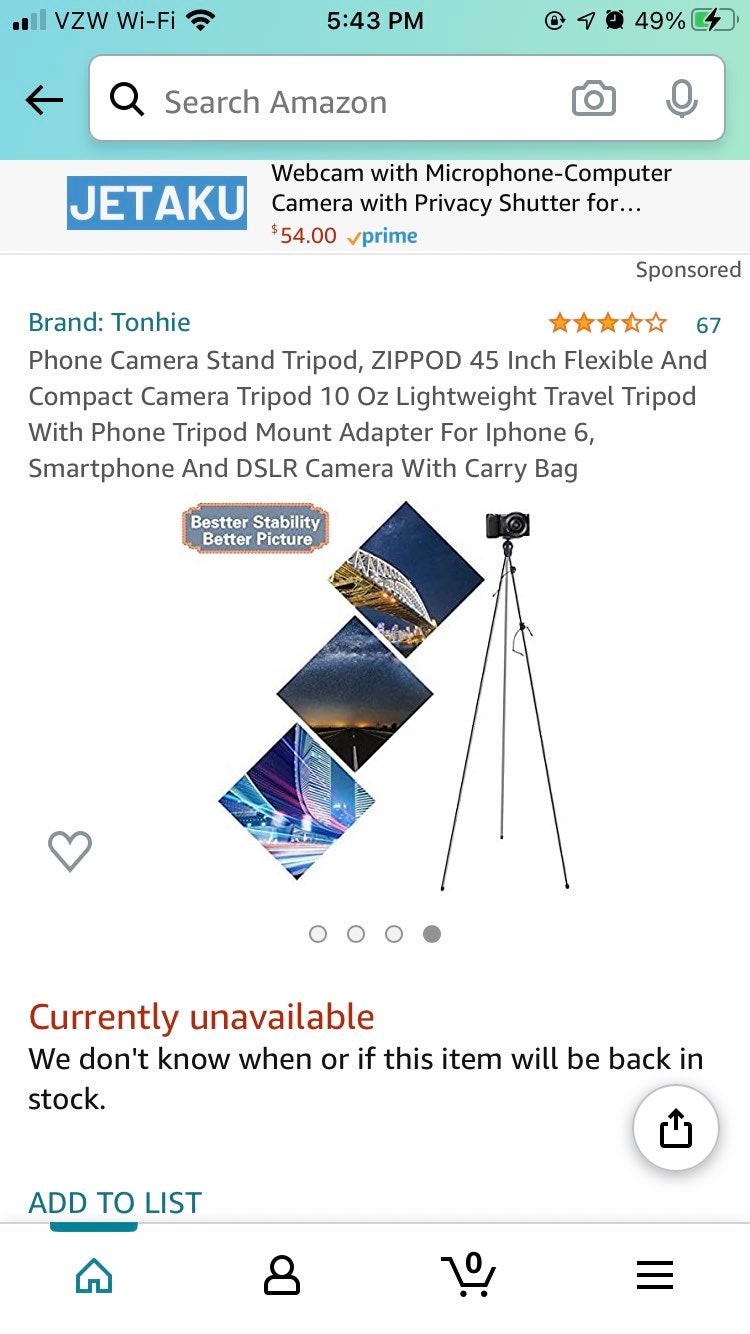The width and height of the screenshot is (750, 1334).
Task: Open the Search Amazon field
Action: pos(340,100)
